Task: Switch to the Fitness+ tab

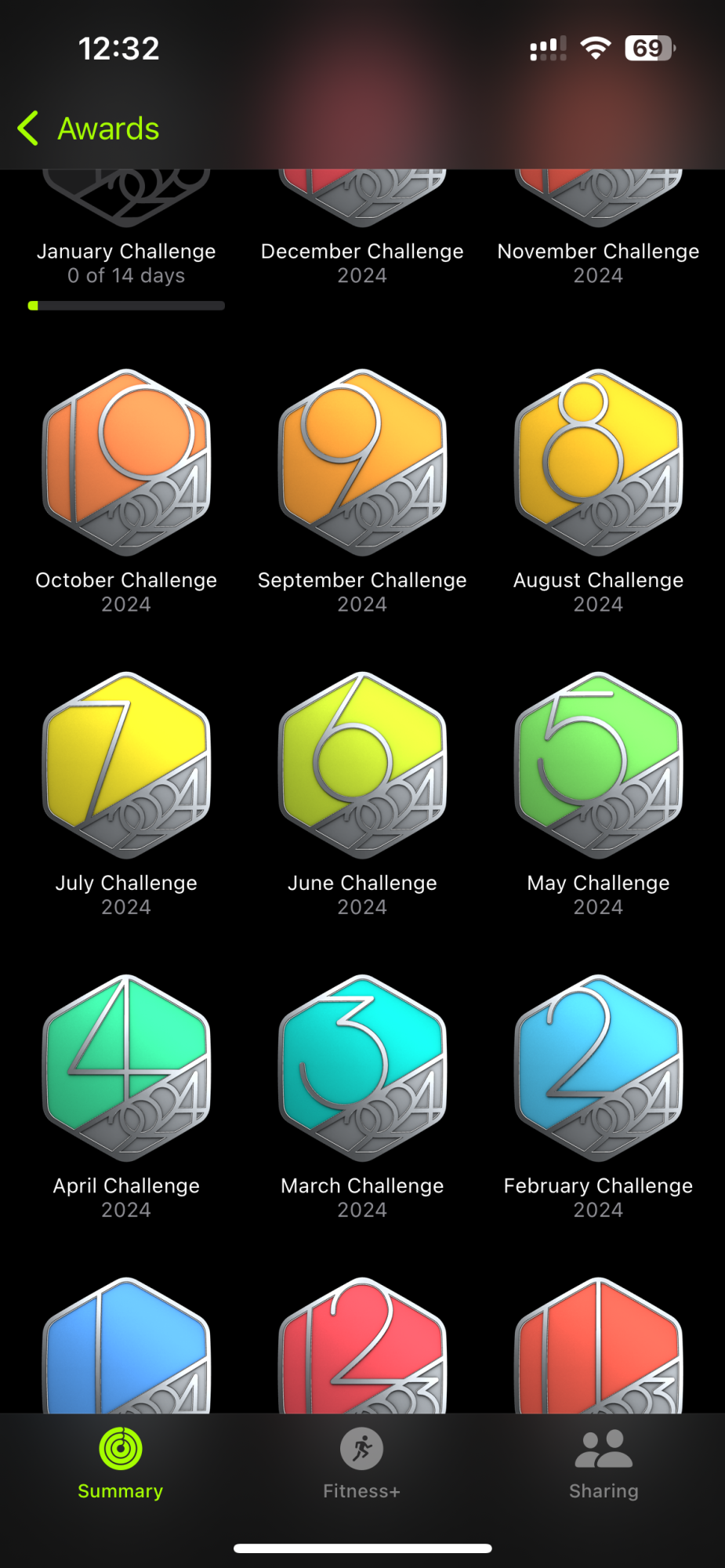Action: coord(361,1463)
